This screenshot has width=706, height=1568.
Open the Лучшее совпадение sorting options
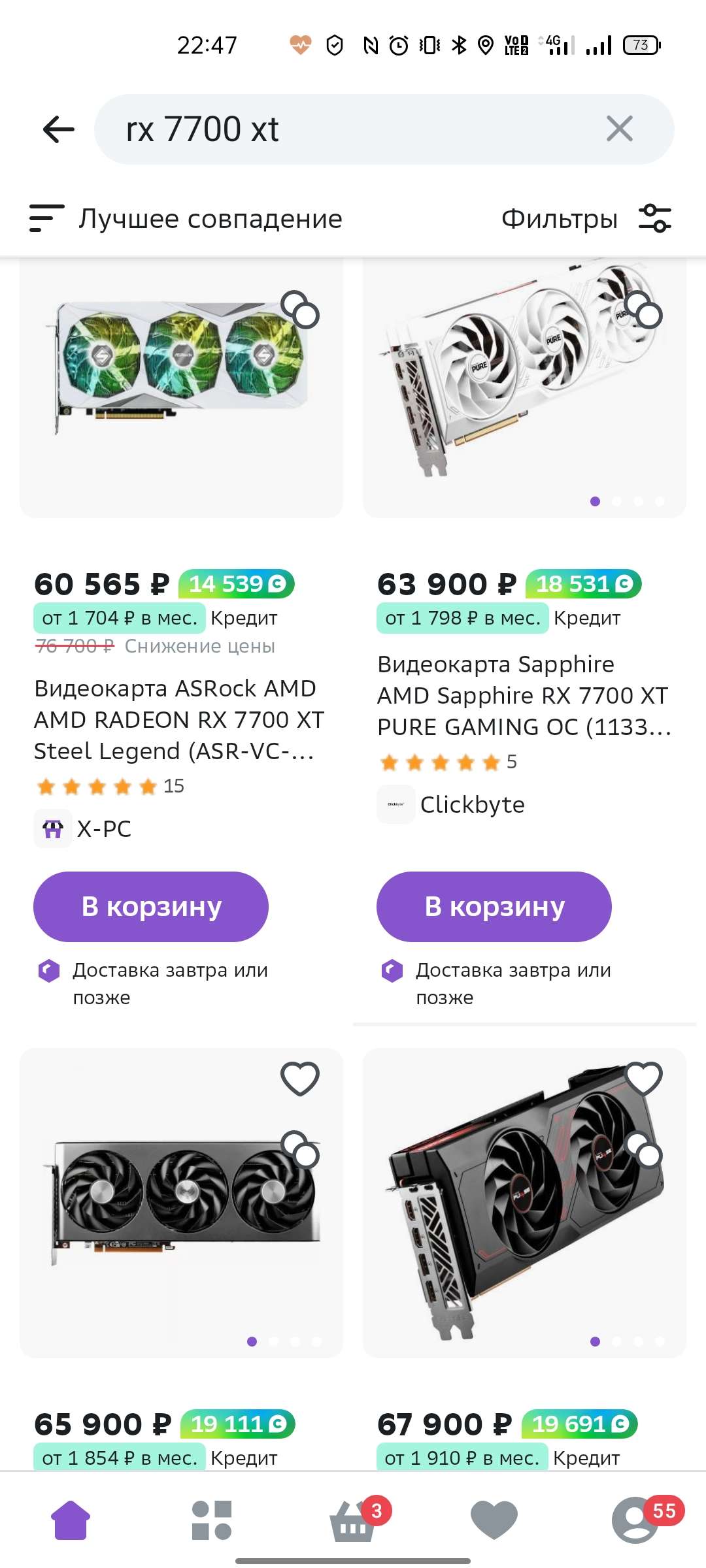pos(186,219)
